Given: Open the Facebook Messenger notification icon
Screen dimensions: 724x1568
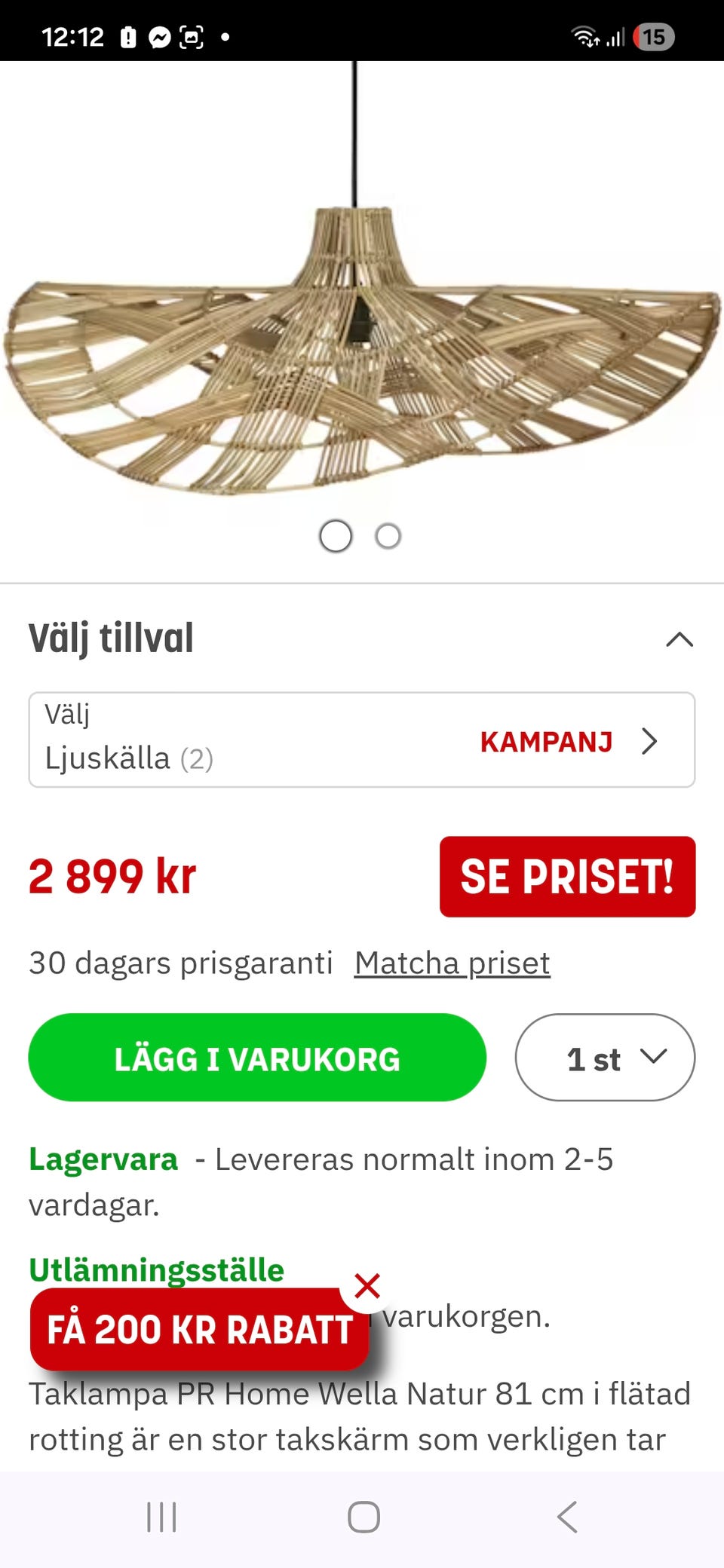Looking at the screenshot, I should click(158, 36).
